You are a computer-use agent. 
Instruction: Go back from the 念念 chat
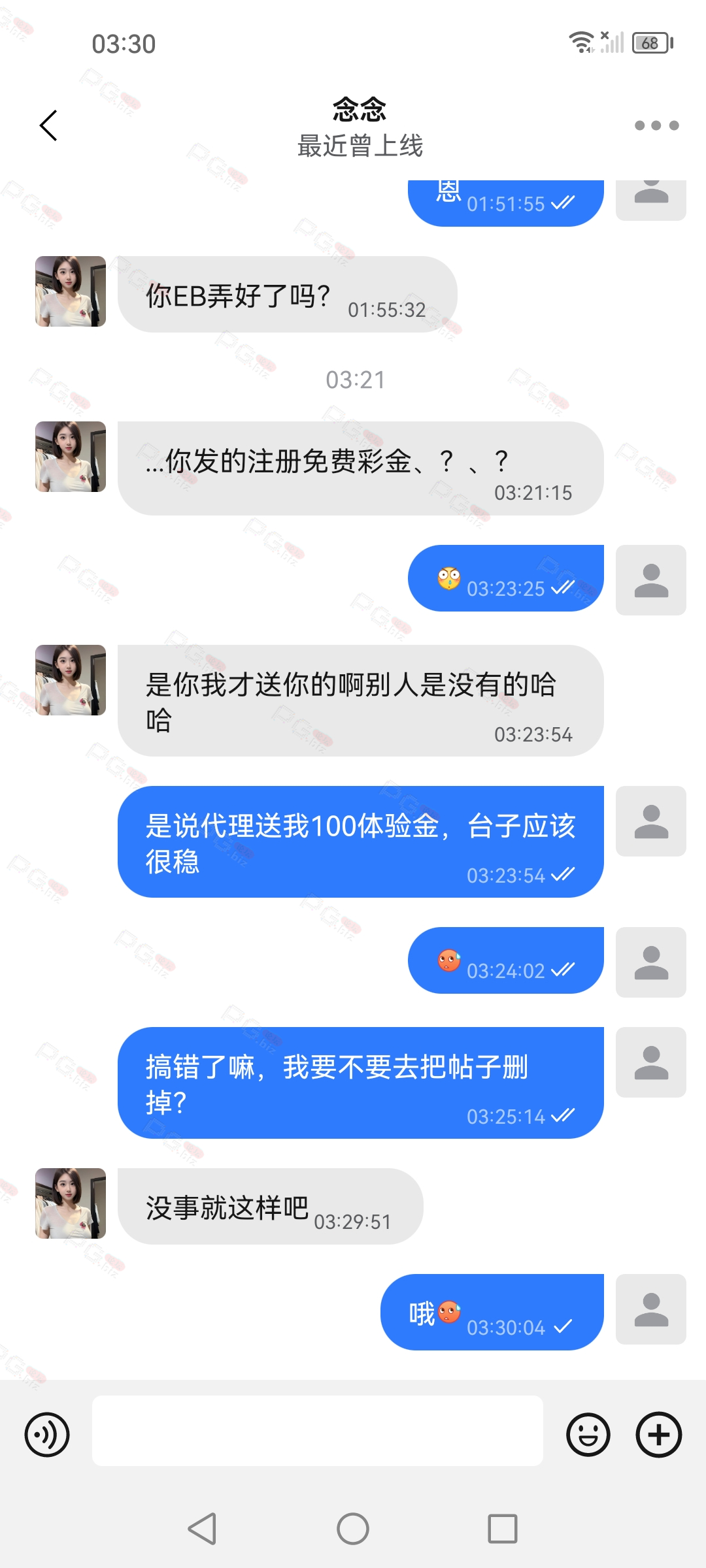coord(49,125)
